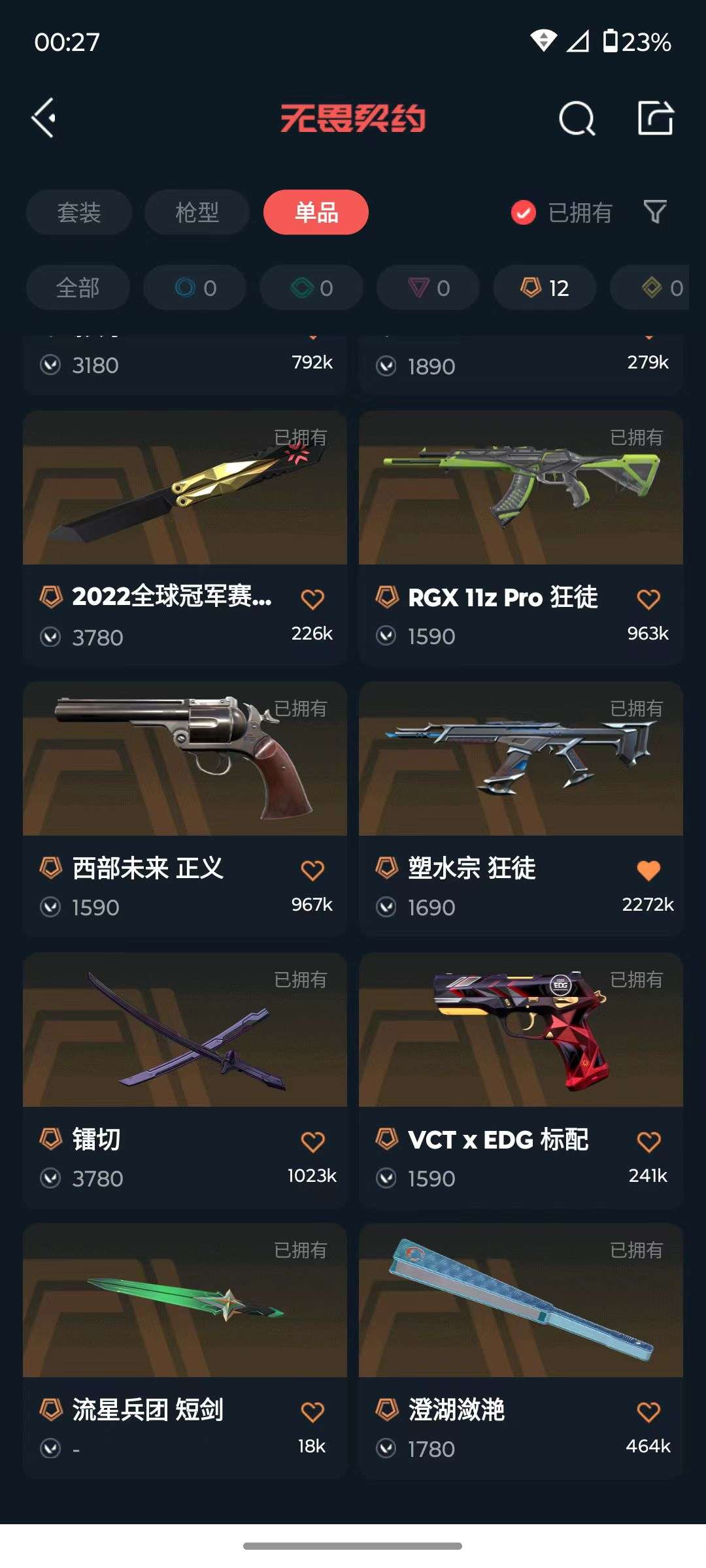Select the orange rarity filter showing 12
Viewport: 706px width, 1568px height.
pyautogui.click(x=543, y=287)
